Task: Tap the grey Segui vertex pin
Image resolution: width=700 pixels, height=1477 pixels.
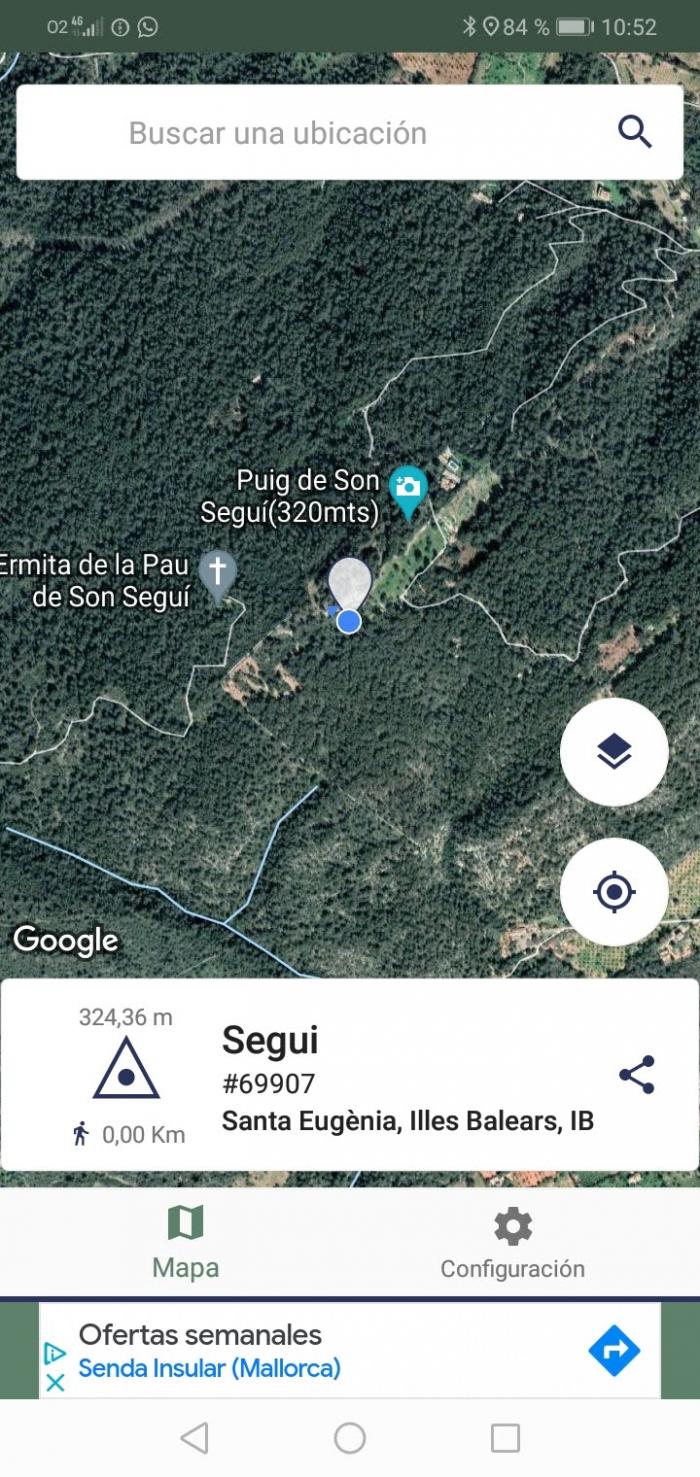Action: point(350,585)
